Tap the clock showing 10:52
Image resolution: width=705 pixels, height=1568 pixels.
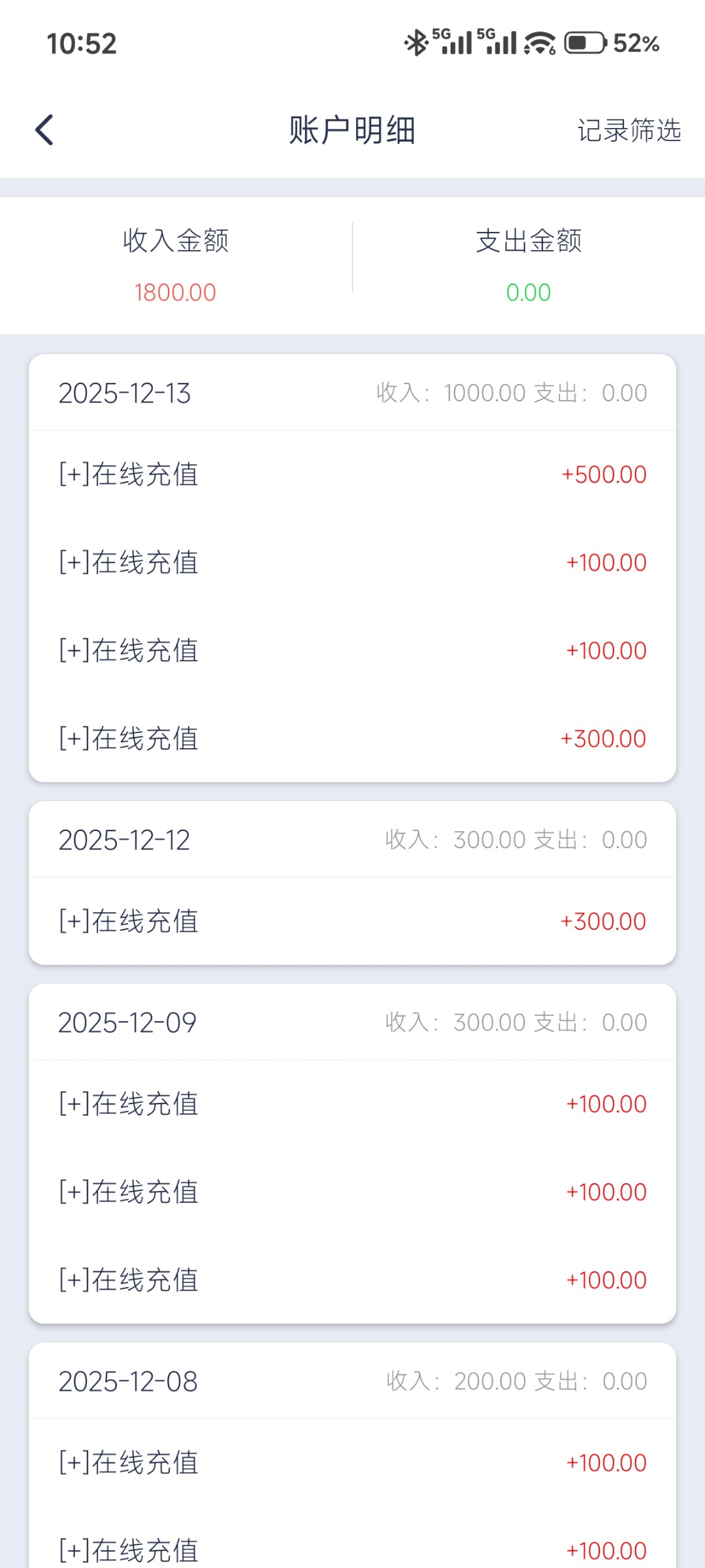coord(80,43)
